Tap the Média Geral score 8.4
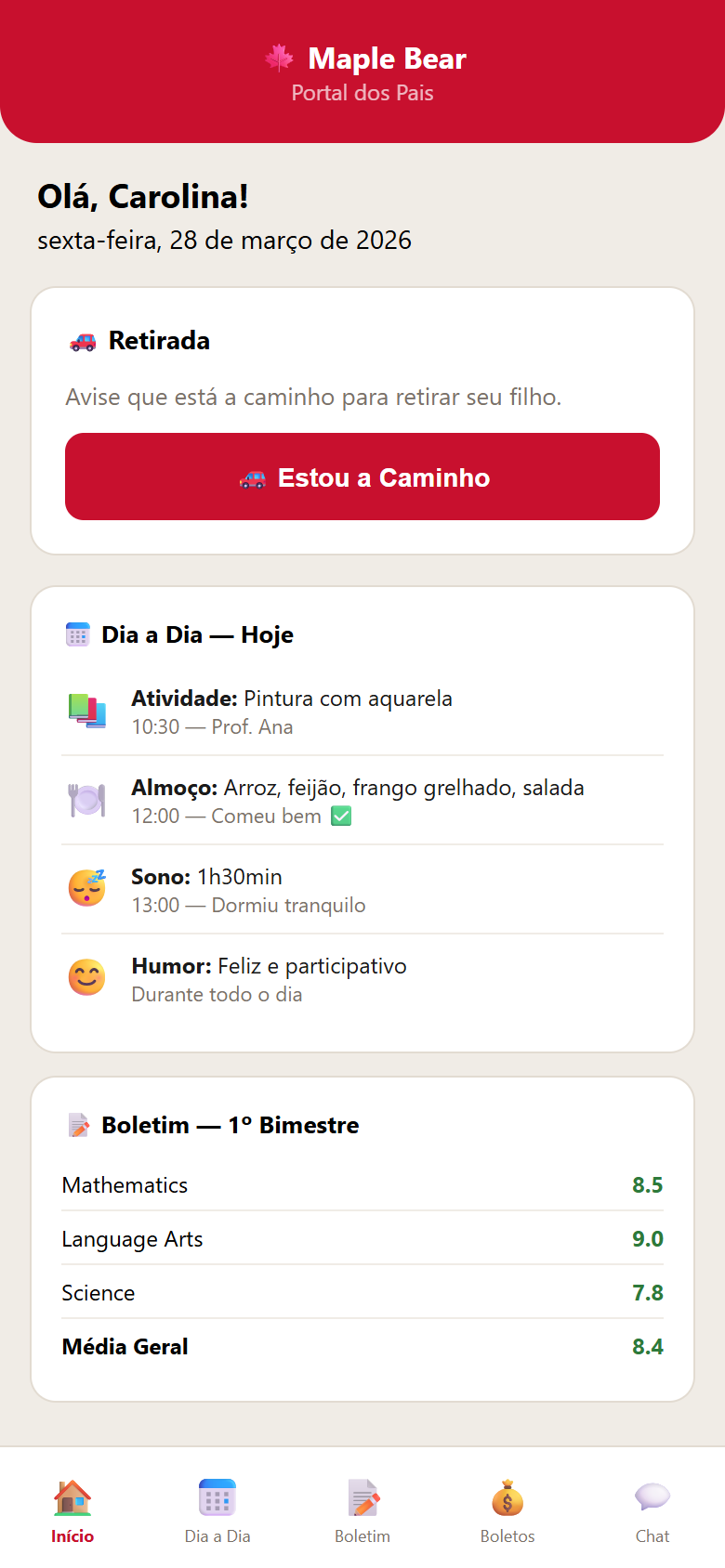Image resolution: width=725 pixels, height=1568 pixels. [x=649, y=1346]
